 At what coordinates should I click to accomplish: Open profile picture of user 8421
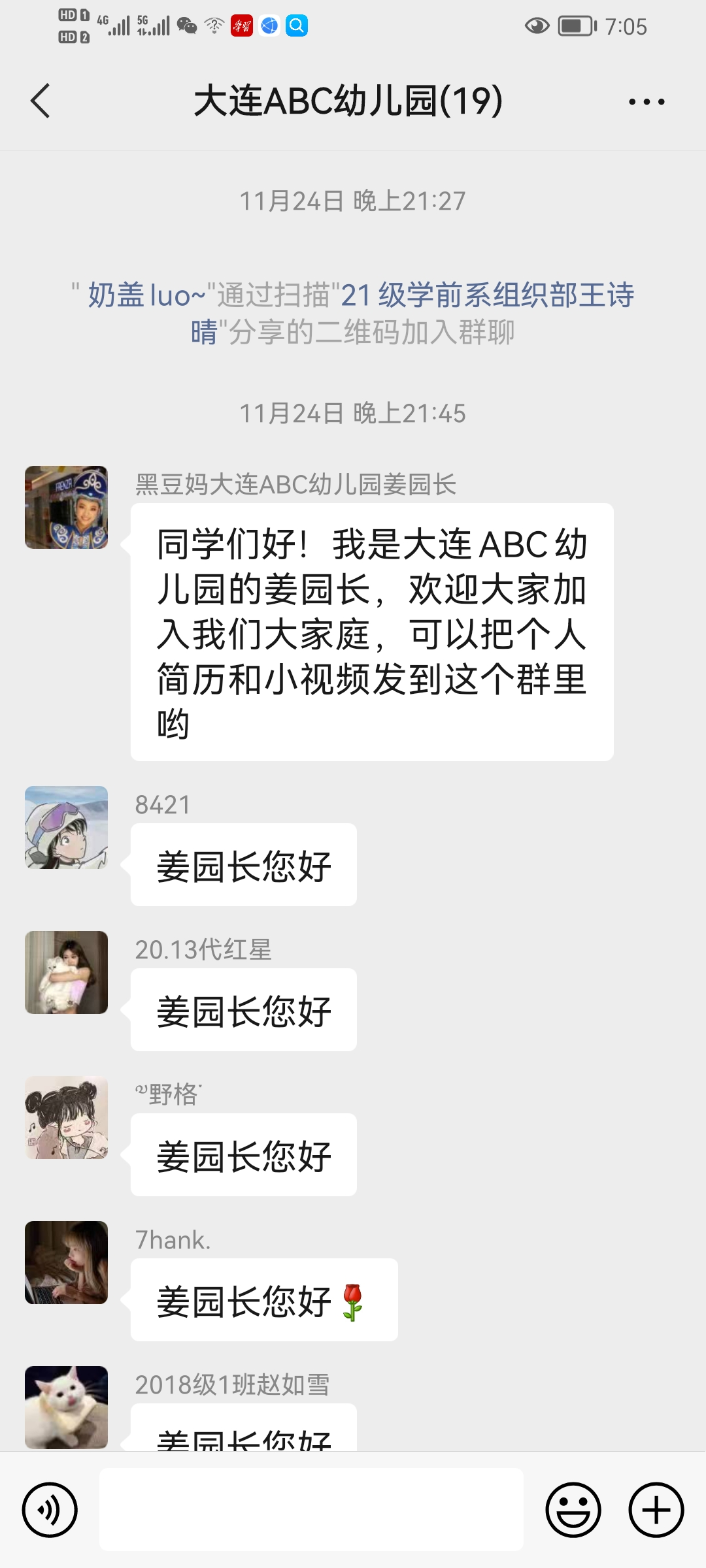67,827
